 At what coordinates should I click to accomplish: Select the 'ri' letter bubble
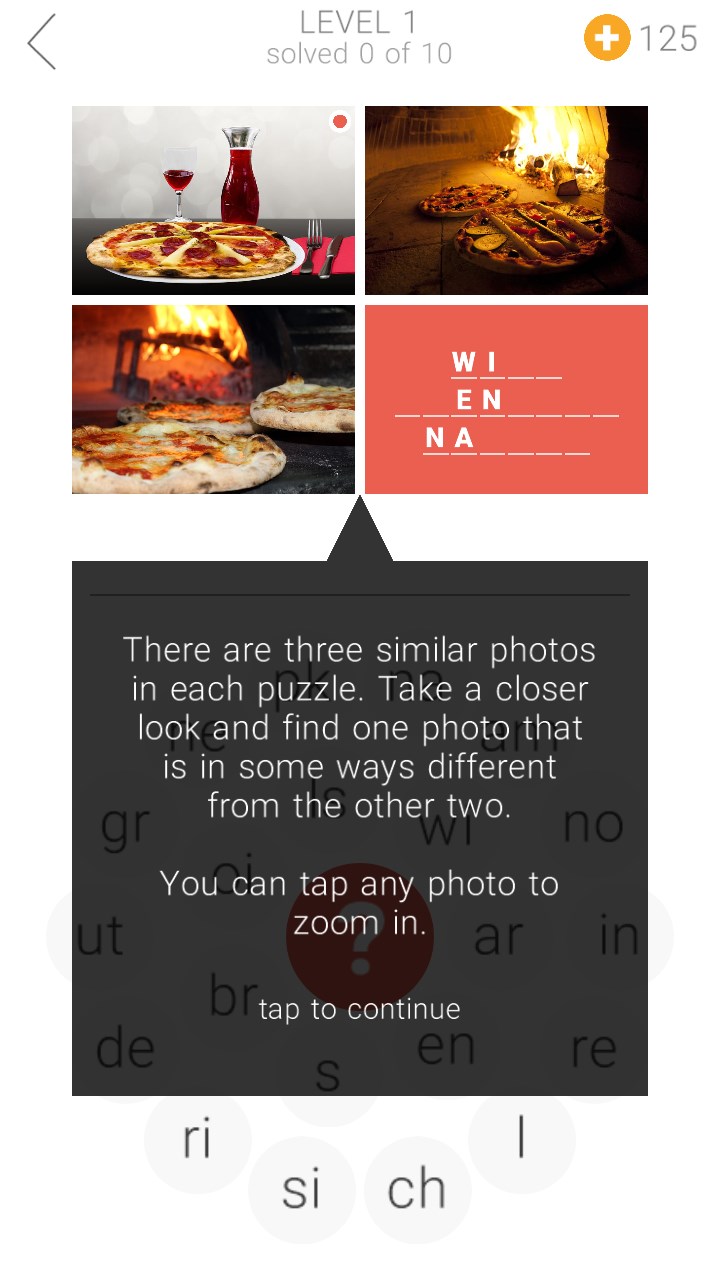tap(197, 1140)
